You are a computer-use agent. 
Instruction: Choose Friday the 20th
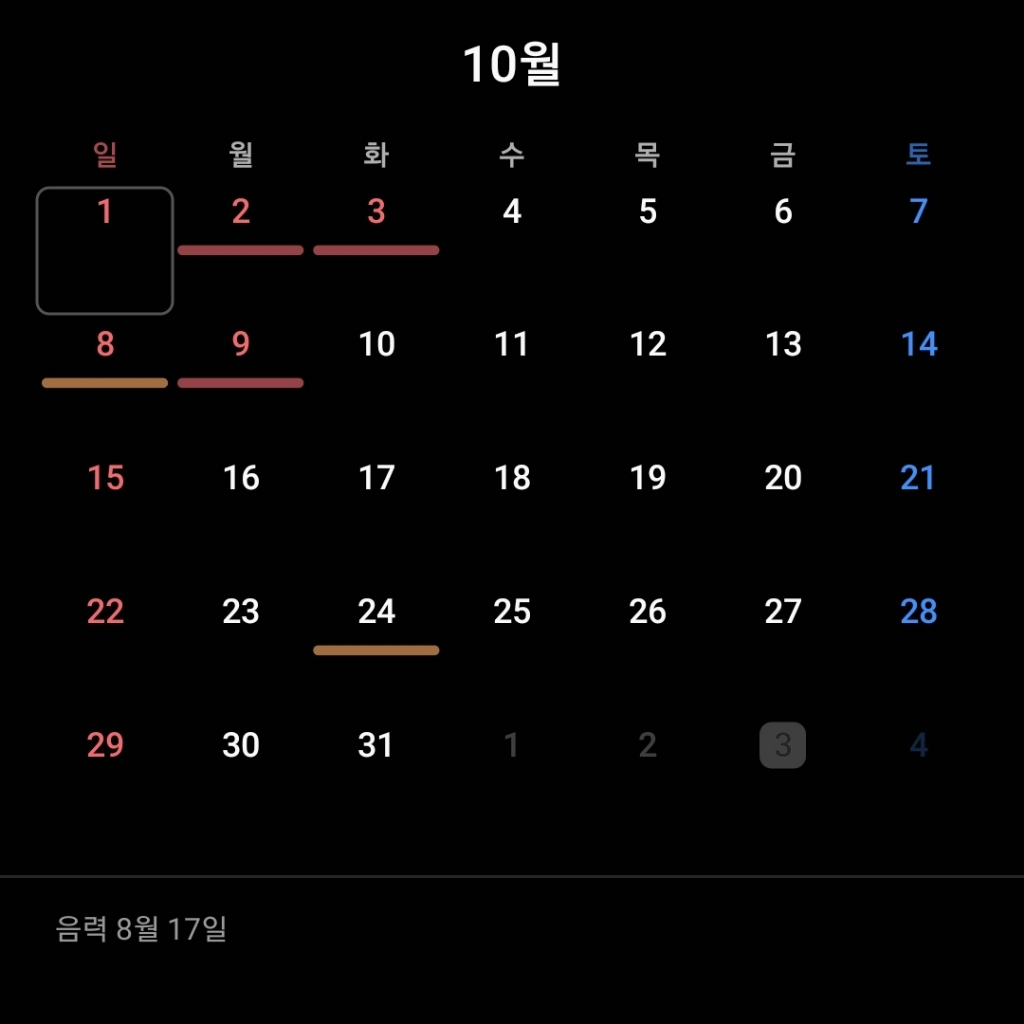click(783, 478)
